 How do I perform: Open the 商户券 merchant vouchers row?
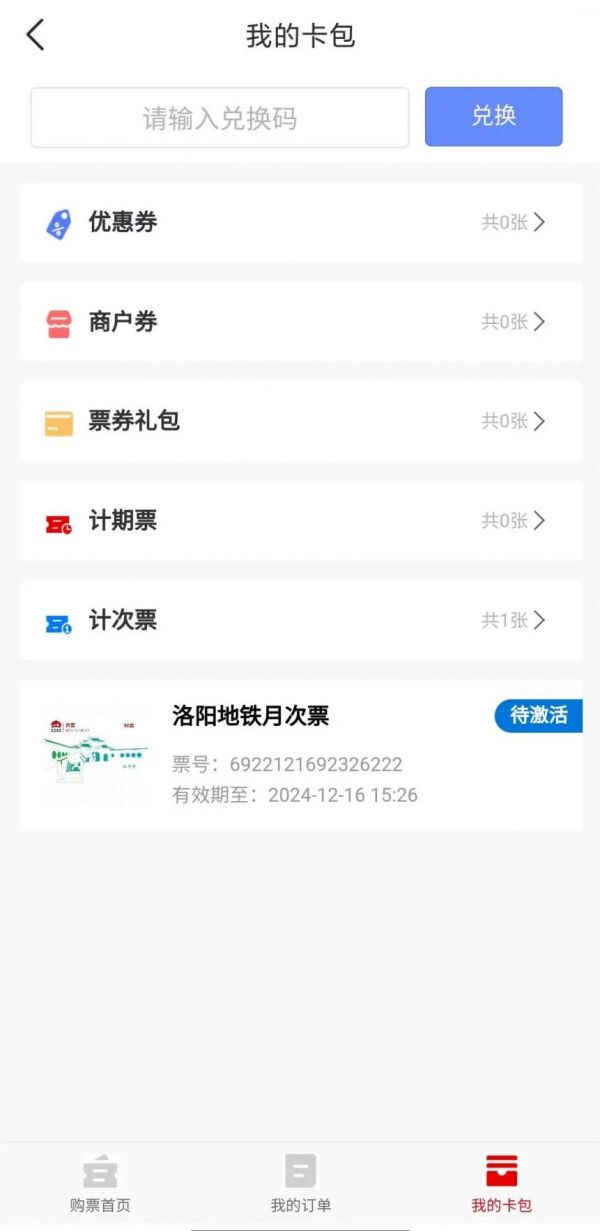pyautogui.click(x=300, y=322)
